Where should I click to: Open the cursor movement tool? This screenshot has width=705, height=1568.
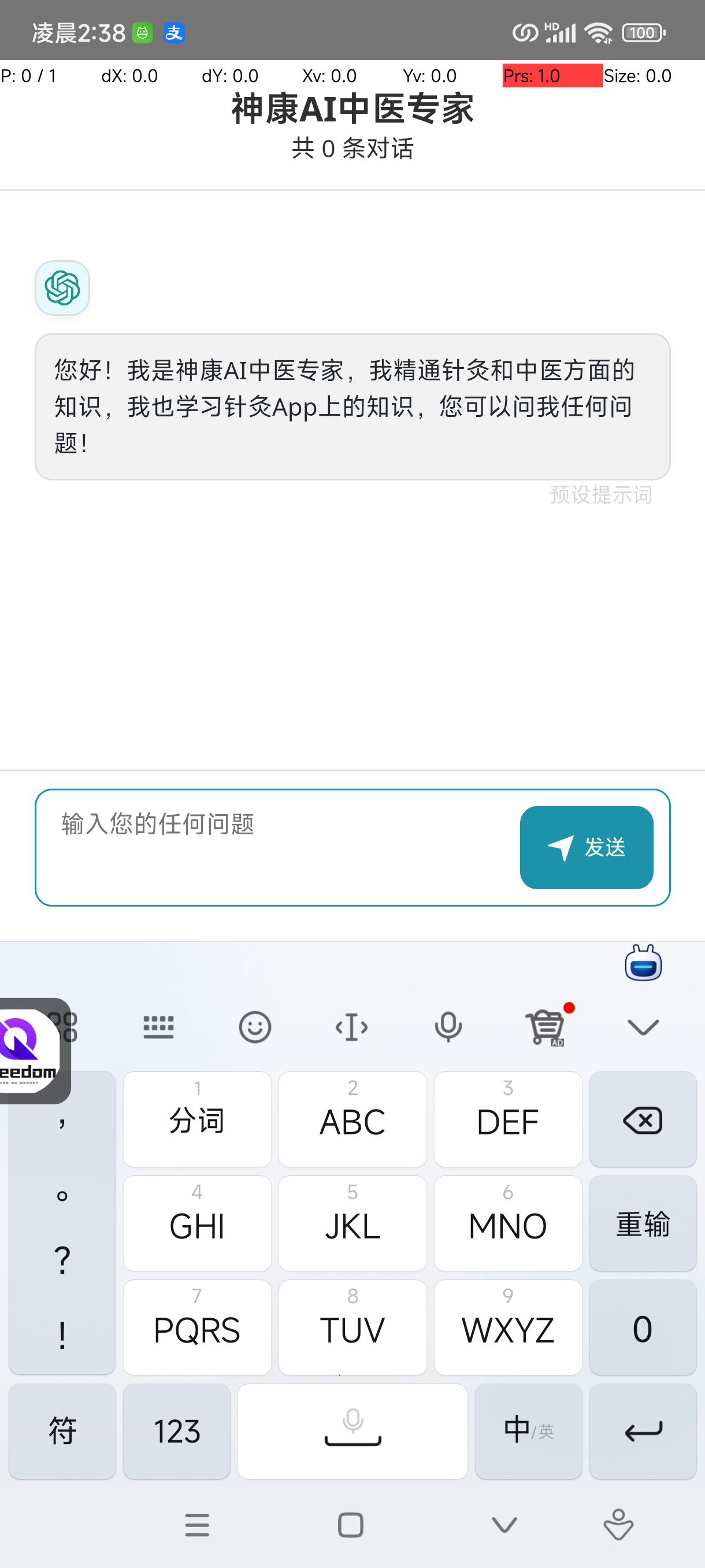click(351, 1027)
